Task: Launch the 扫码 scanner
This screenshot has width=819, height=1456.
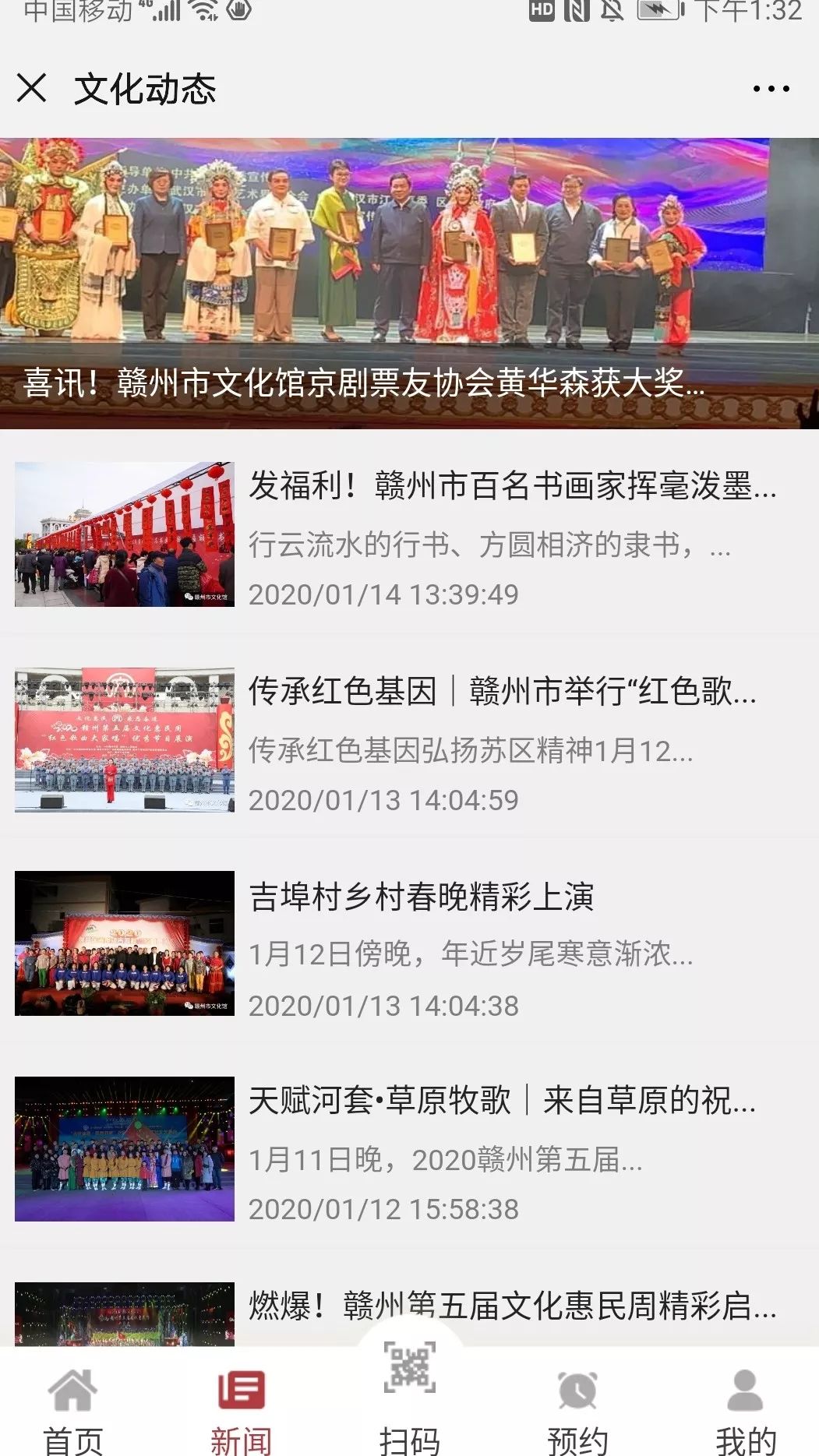Action: [x=410, y=1394]
